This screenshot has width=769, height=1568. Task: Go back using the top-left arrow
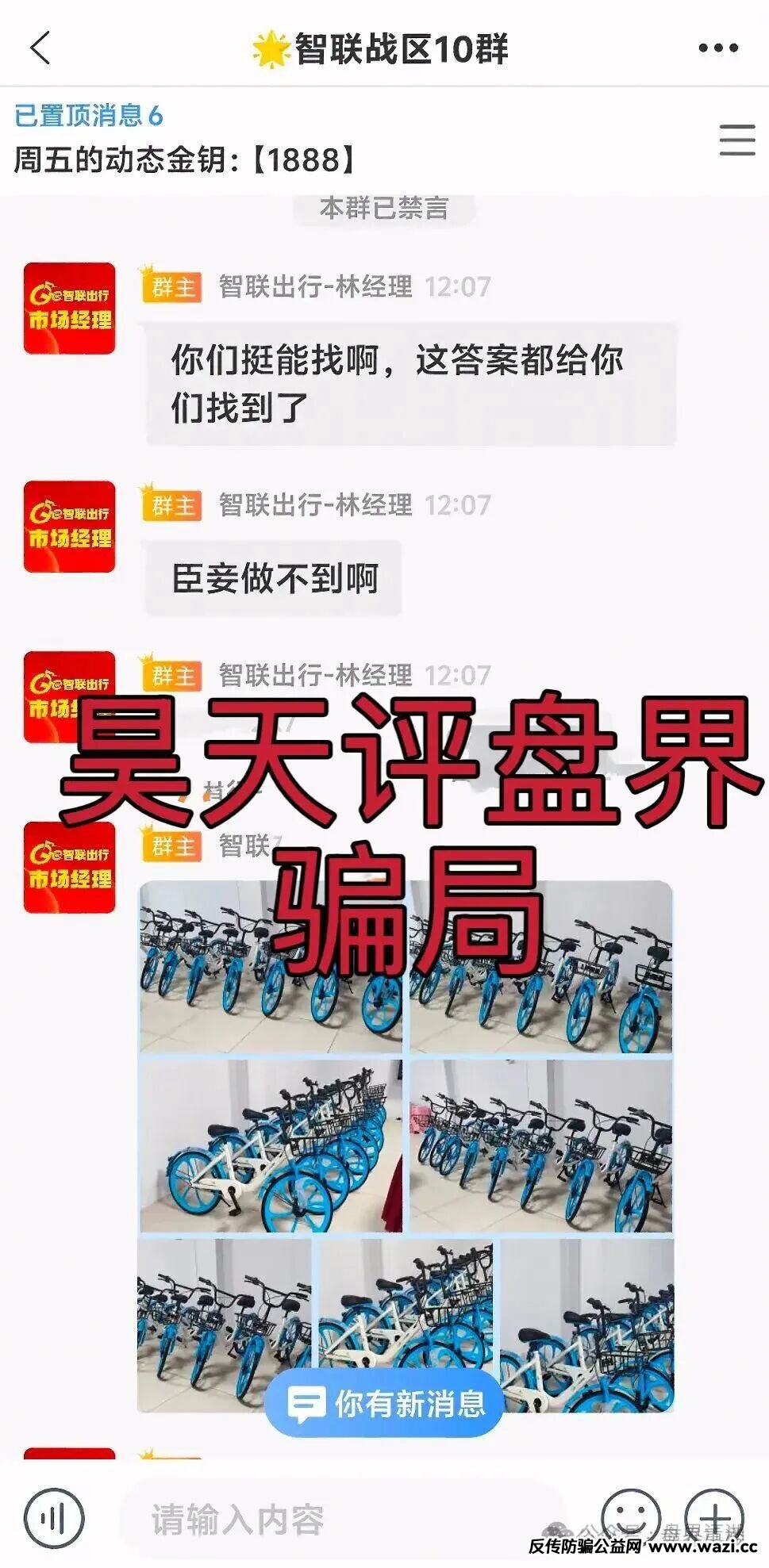[x=40, y=48]
